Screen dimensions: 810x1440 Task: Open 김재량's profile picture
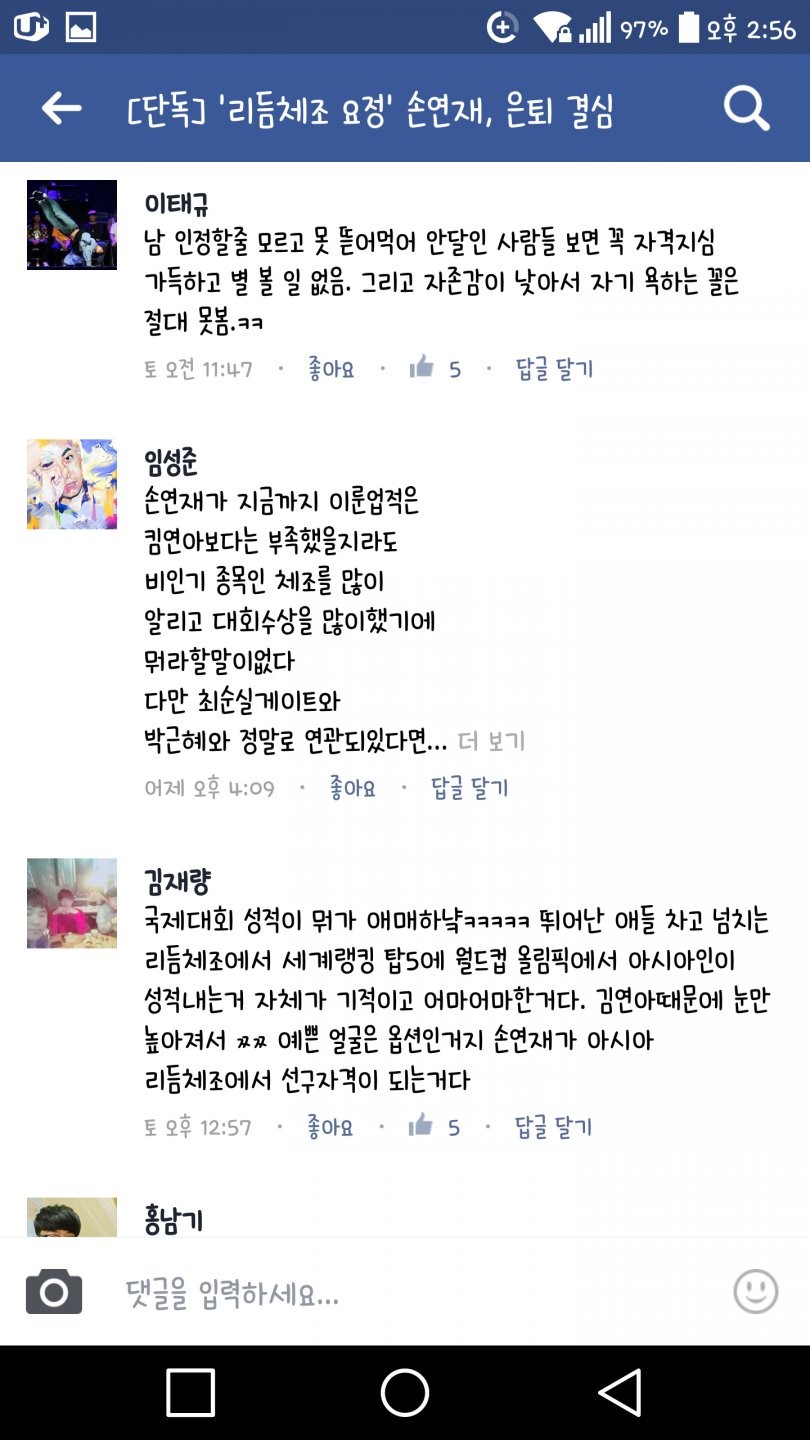click(72, 903)
